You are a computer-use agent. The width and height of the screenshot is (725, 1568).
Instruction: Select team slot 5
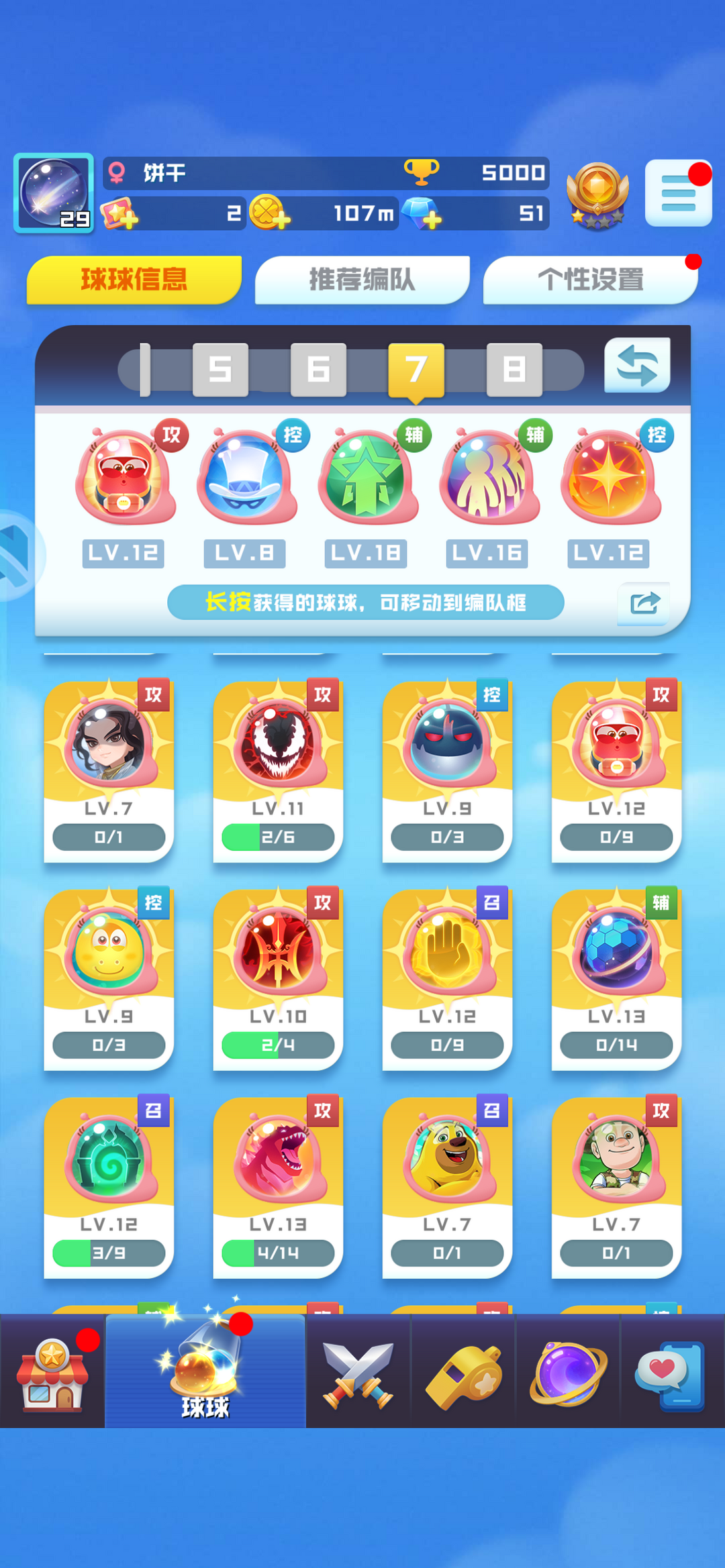point(220,370)
